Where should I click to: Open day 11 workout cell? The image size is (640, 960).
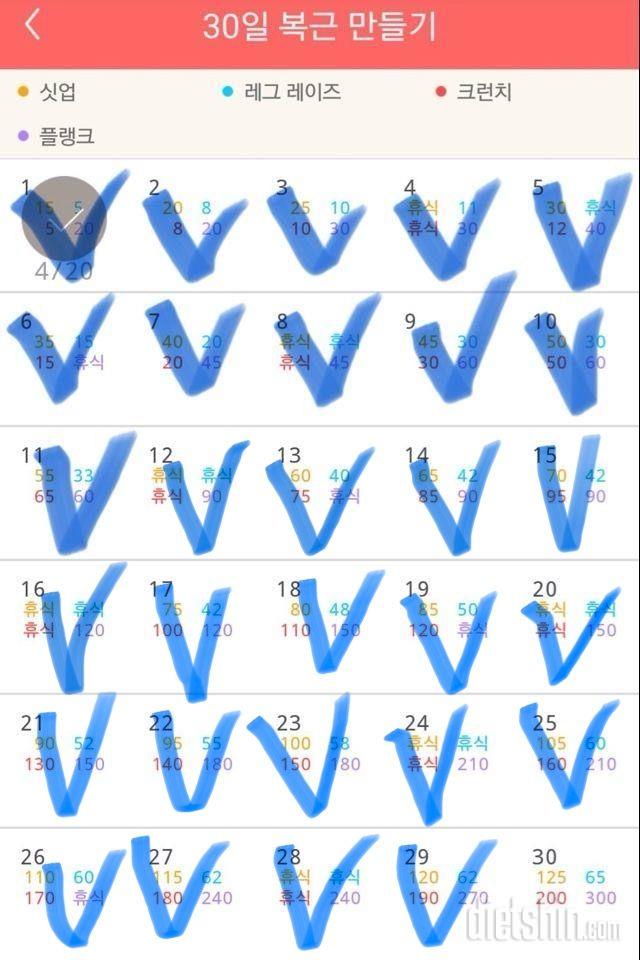pyautogui.click(x=64, y=490)
